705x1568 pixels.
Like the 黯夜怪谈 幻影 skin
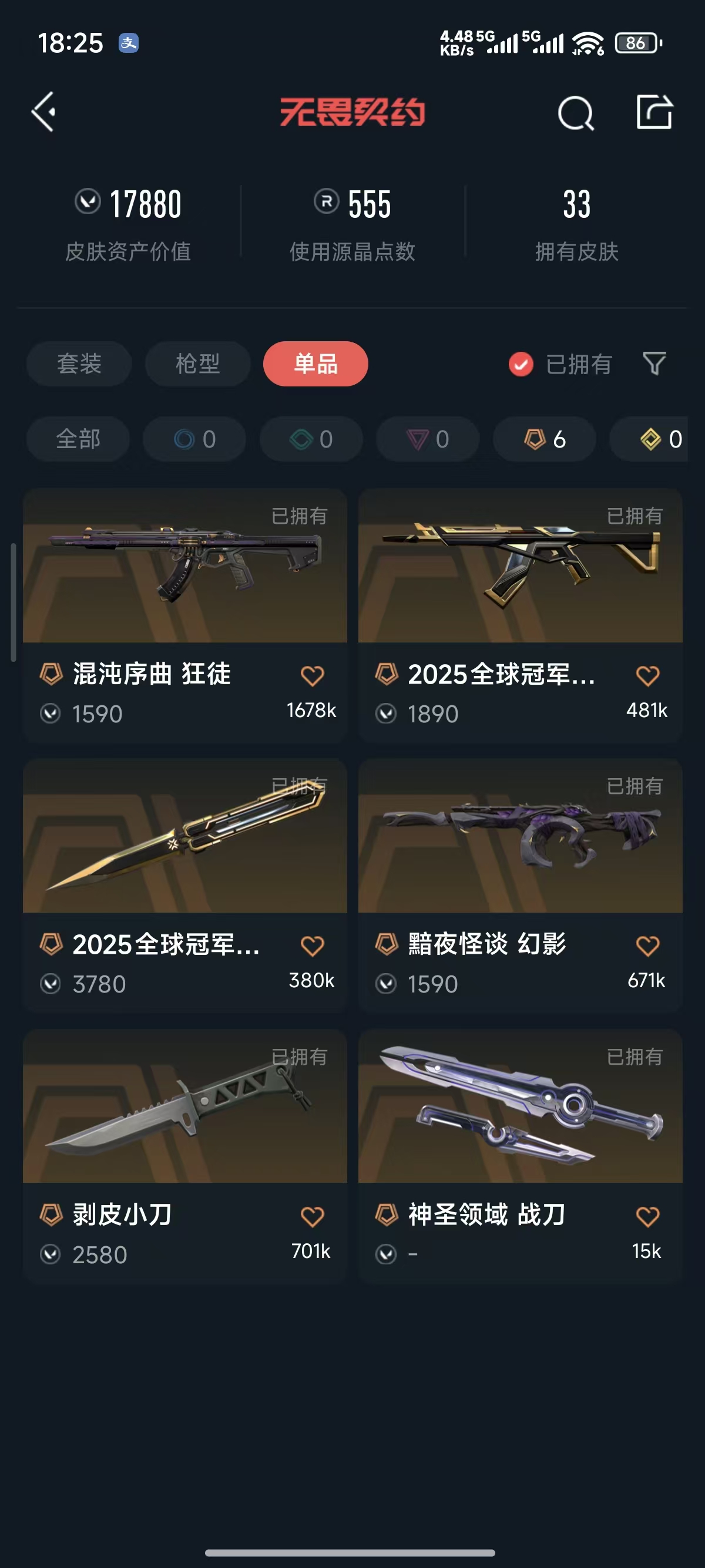point(647,946)
